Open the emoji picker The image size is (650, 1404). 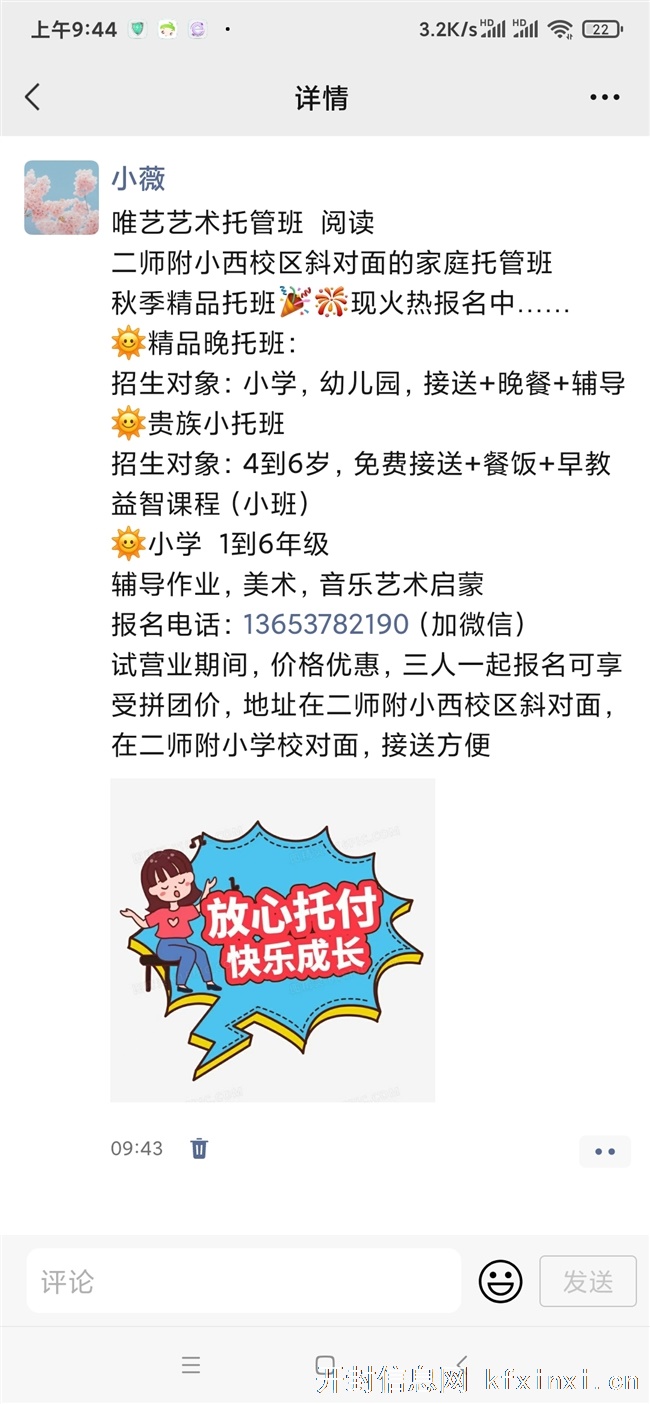pos(500,1281)
